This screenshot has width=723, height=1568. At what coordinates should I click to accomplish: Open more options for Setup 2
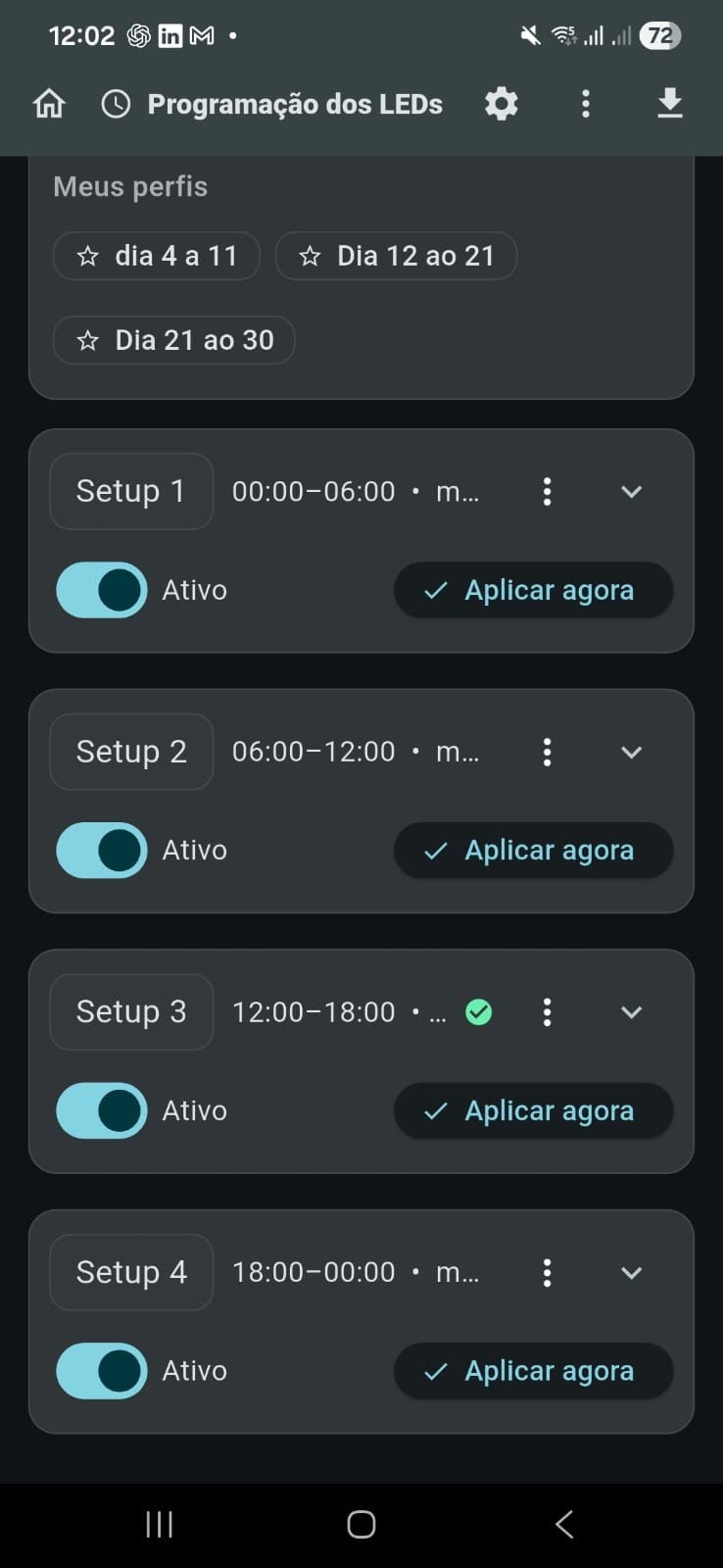click(547, 752)
